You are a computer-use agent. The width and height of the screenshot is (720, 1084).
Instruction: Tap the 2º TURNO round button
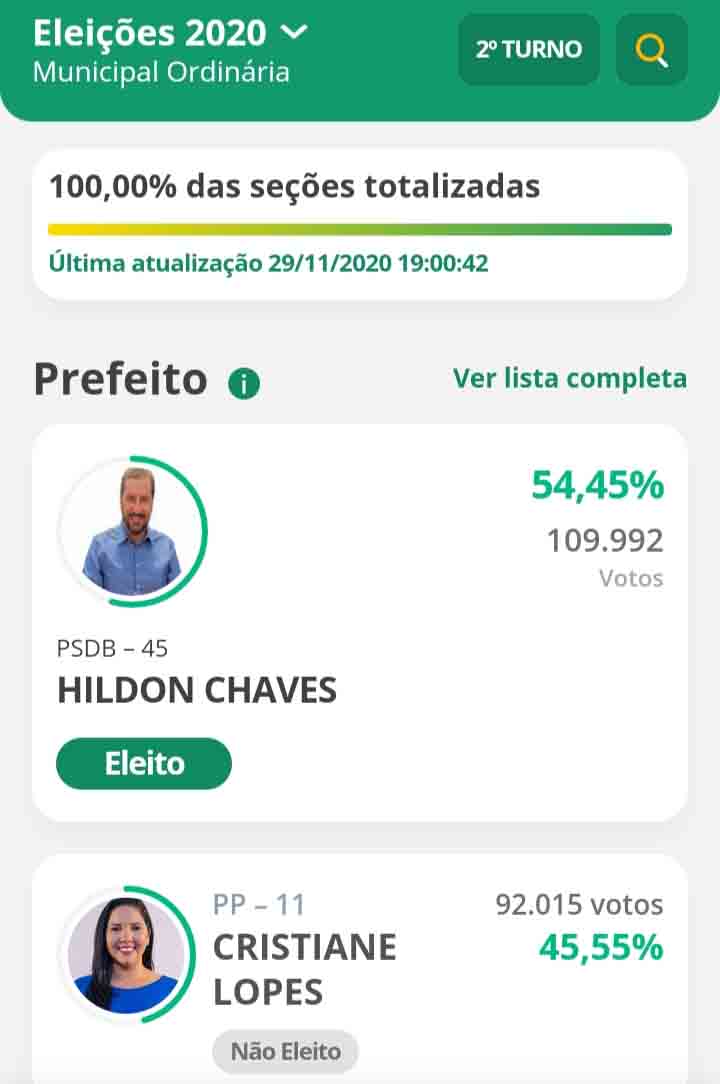[x=529, y=50]
